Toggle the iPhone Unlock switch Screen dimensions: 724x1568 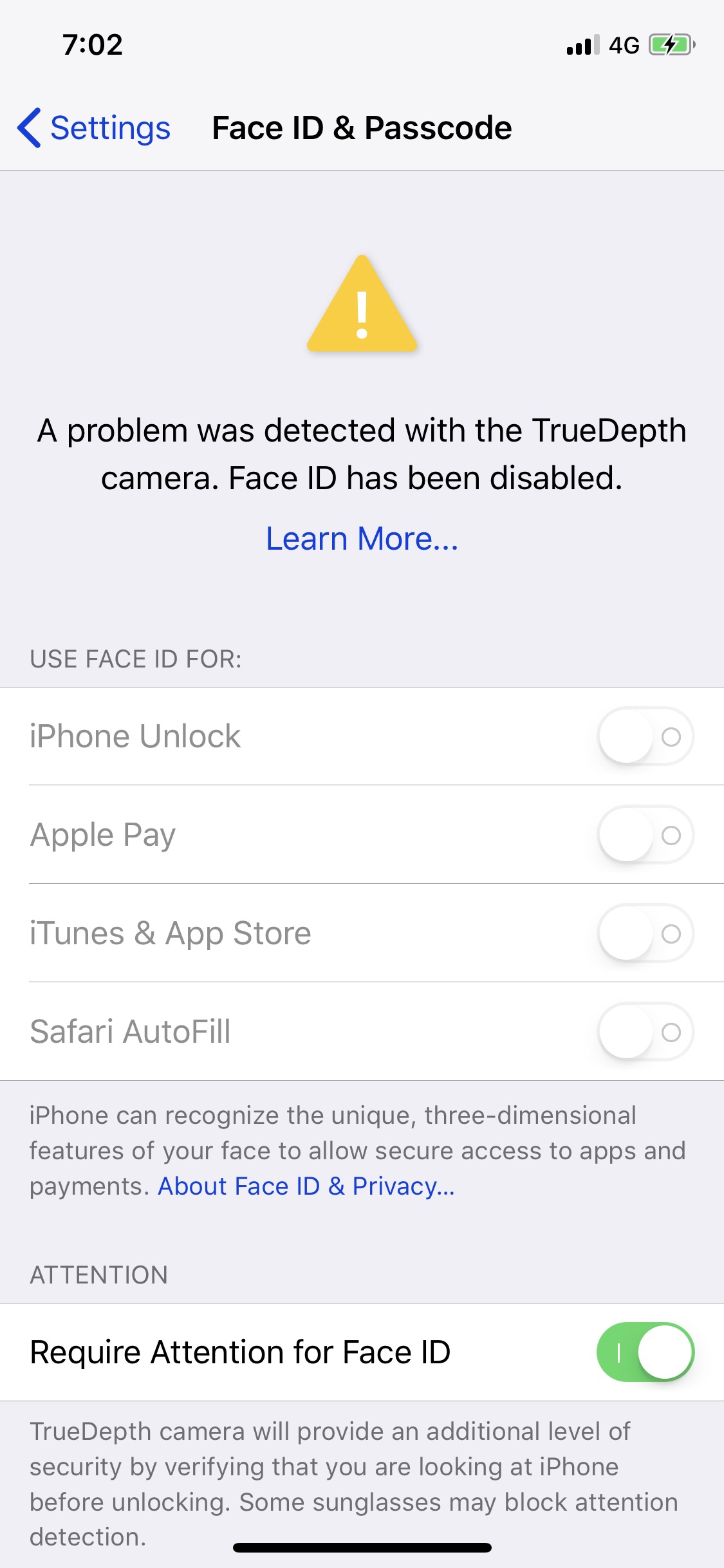pyautogui.click(x=645, y=736)
